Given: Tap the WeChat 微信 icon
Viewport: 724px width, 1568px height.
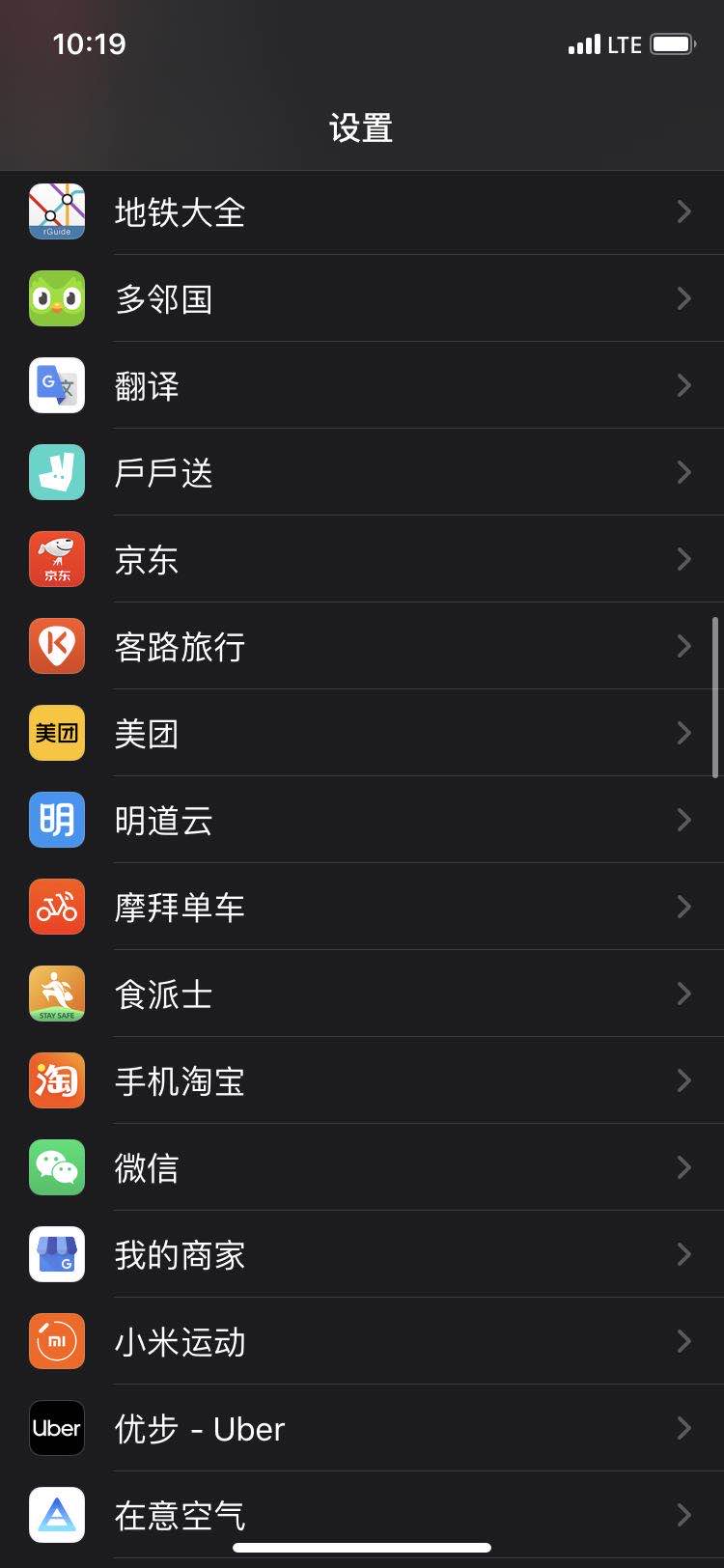Looking at the screenshot, I should 56,1167.
